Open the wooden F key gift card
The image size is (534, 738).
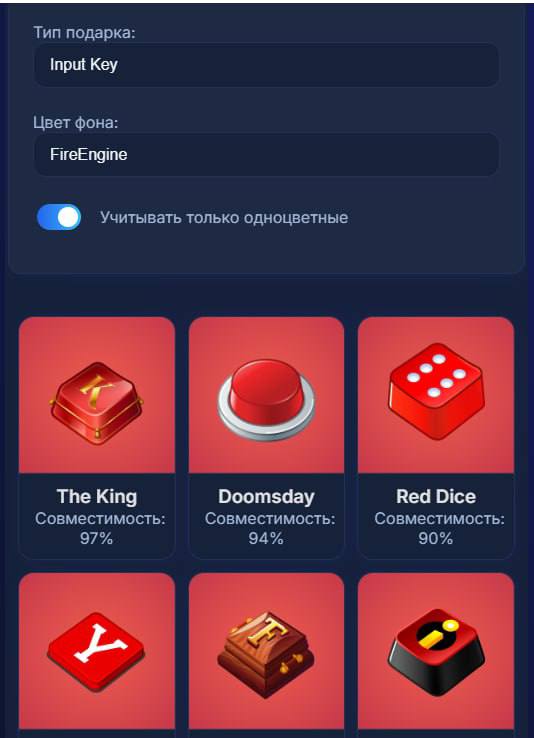[266, 655]
